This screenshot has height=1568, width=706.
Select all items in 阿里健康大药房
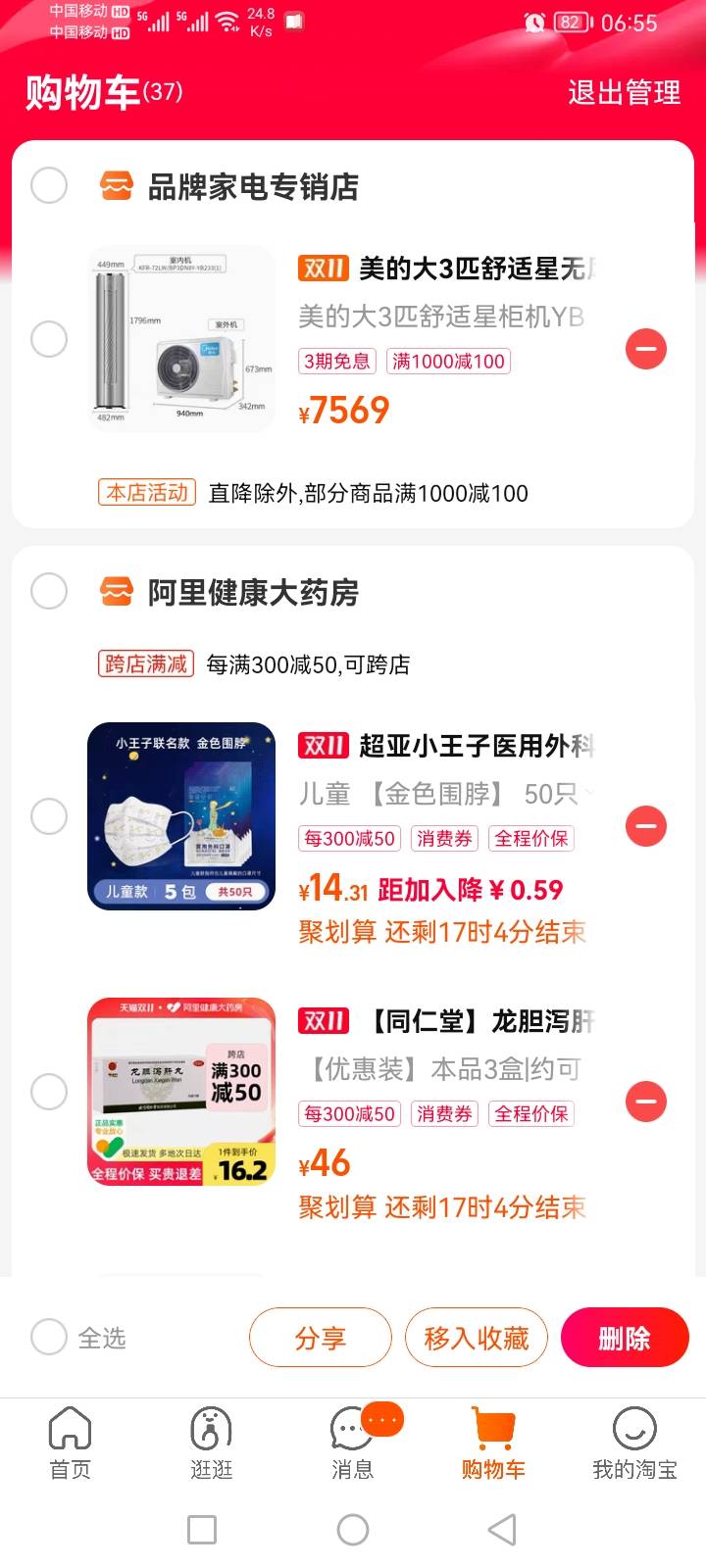[49, 591]
